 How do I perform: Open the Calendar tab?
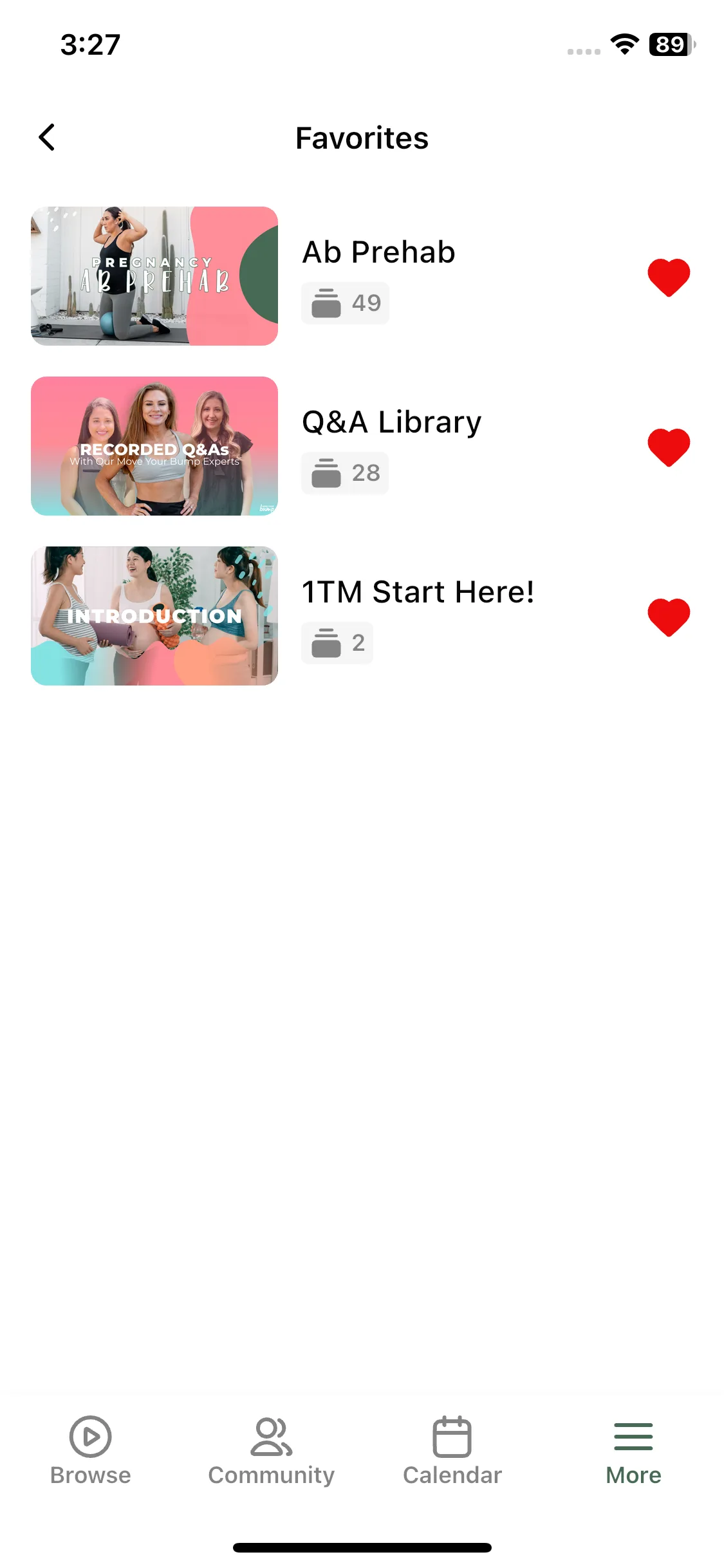pos(452,1451)
